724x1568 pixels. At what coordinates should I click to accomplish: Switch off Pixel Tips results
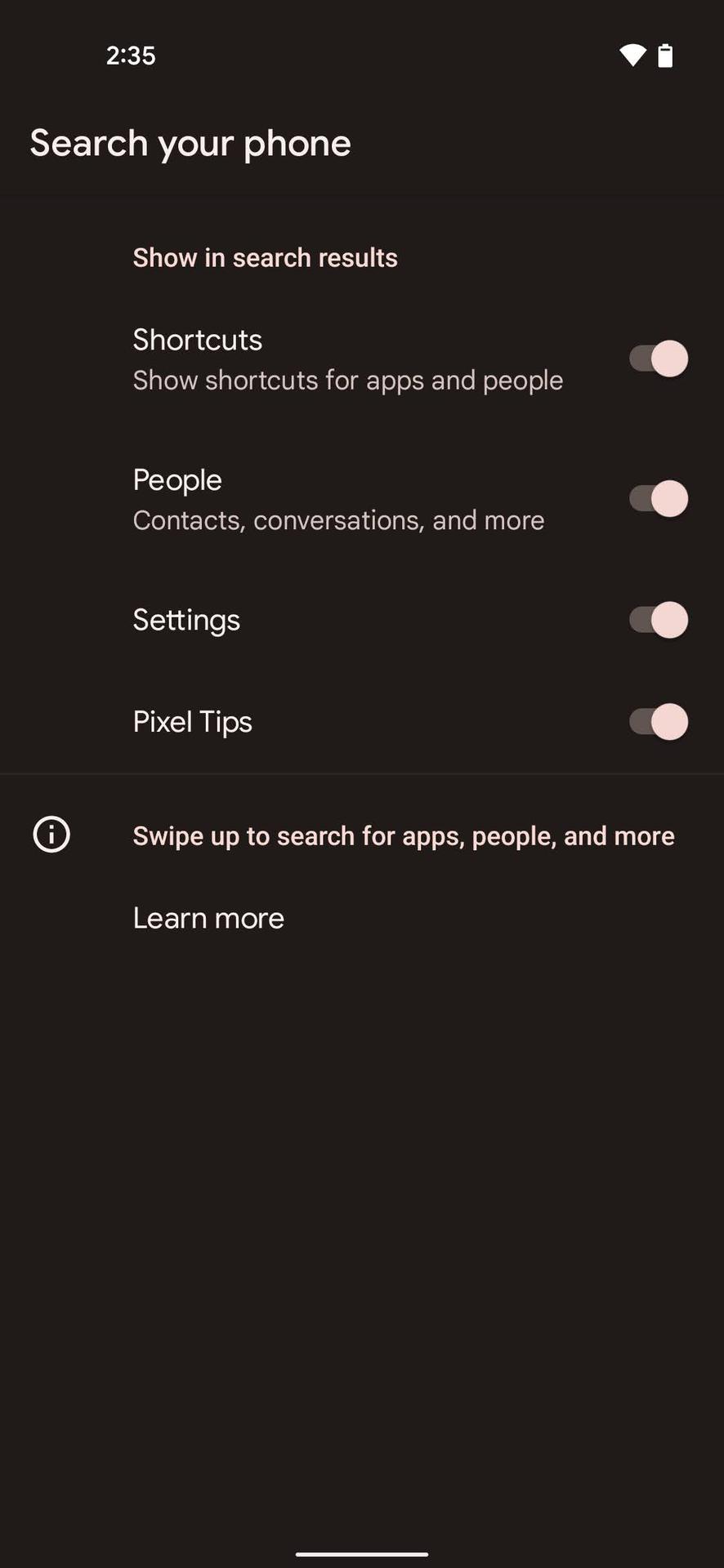[658, 722]
